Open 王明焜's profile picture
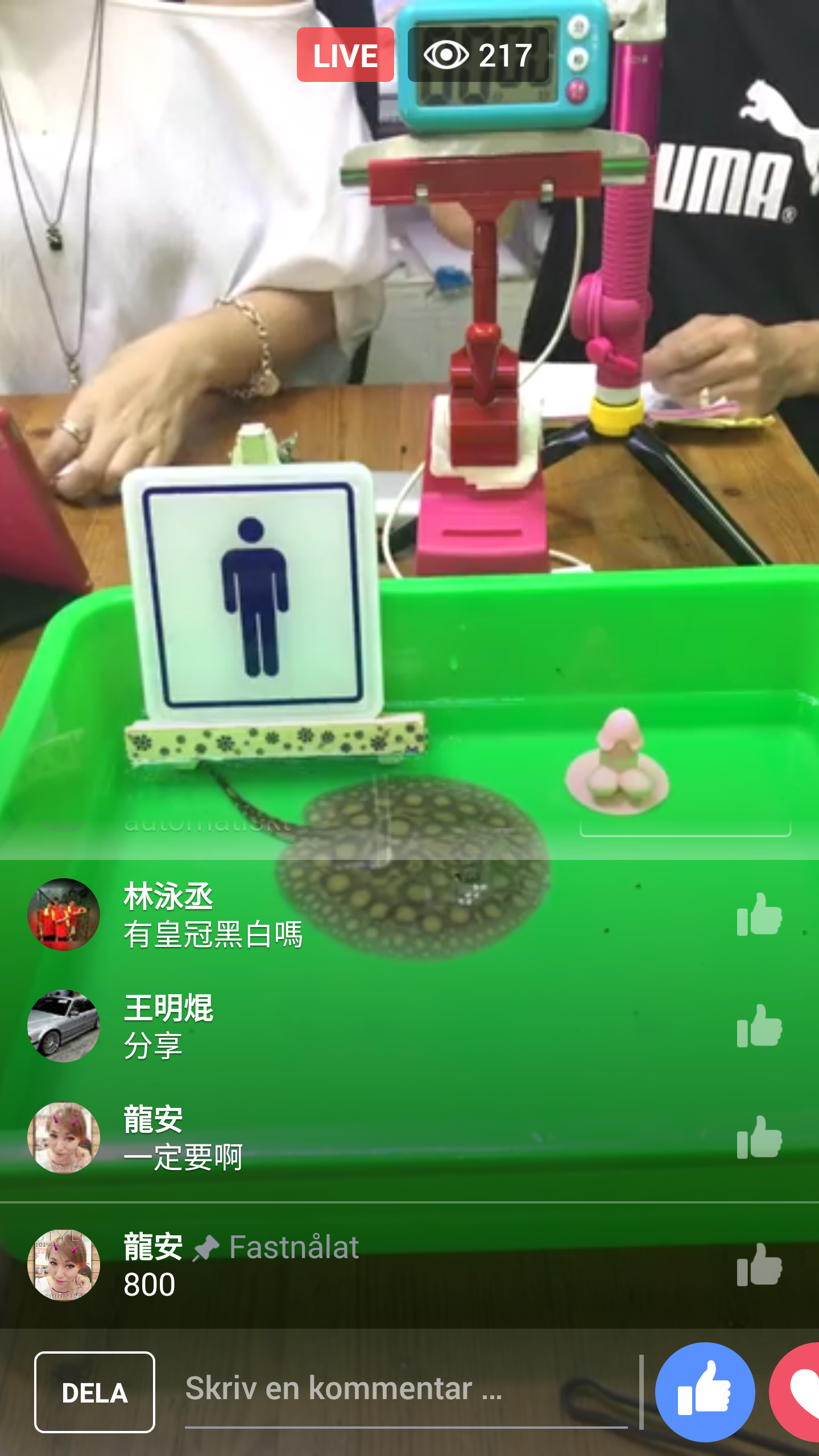Screen dimensions: 819x1456 point(64,1026)
